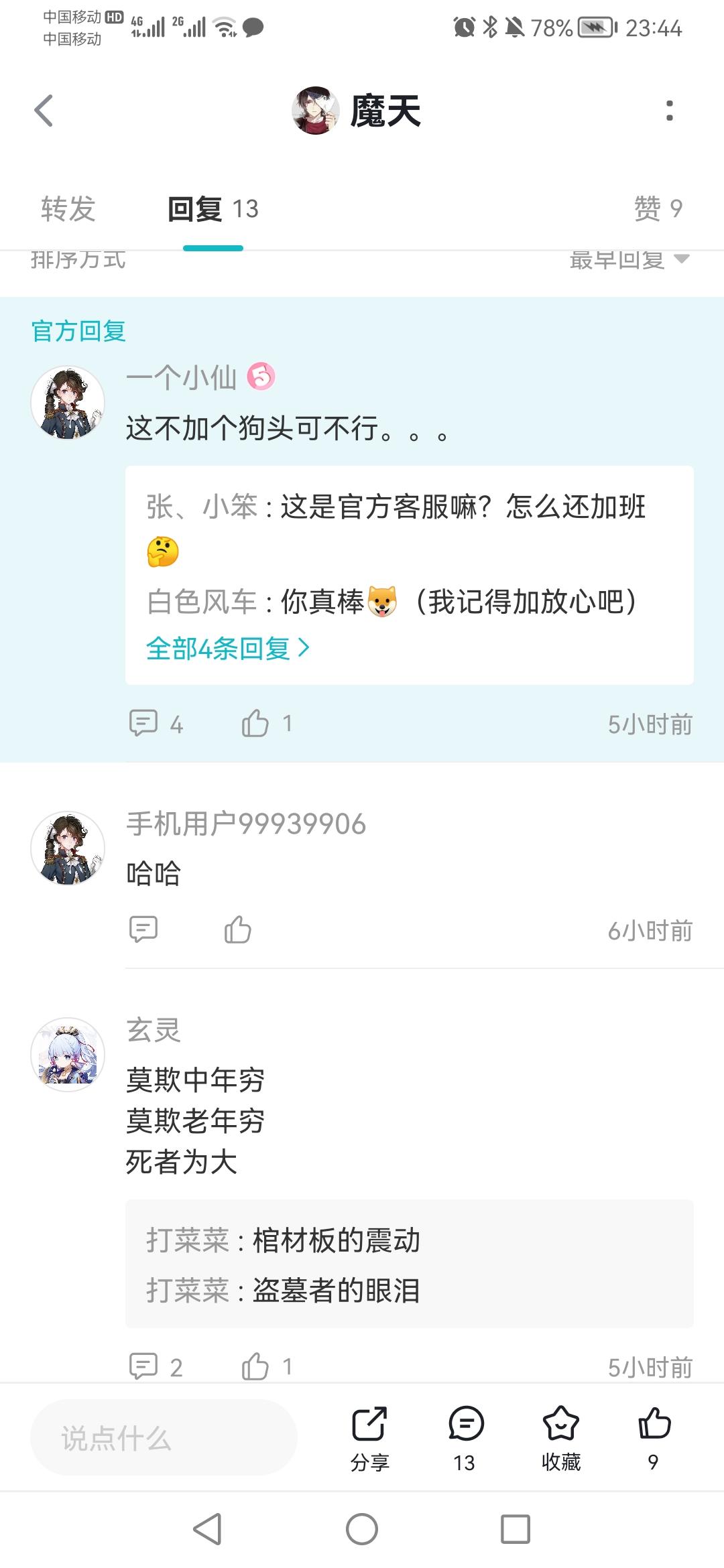Open the 最早回复 sort dropdown
The image size is (724, 1568).
tap(629, 259)
